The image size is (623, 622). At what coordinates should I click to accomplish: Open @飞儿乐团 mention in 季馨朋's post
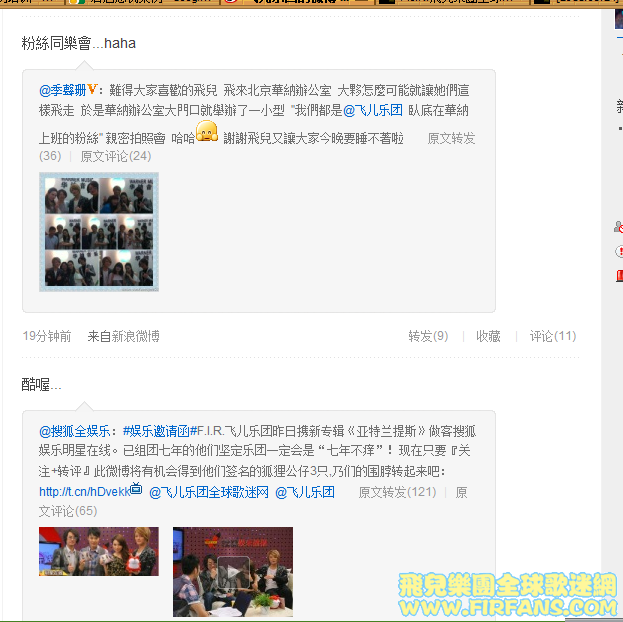click(373, 110)
